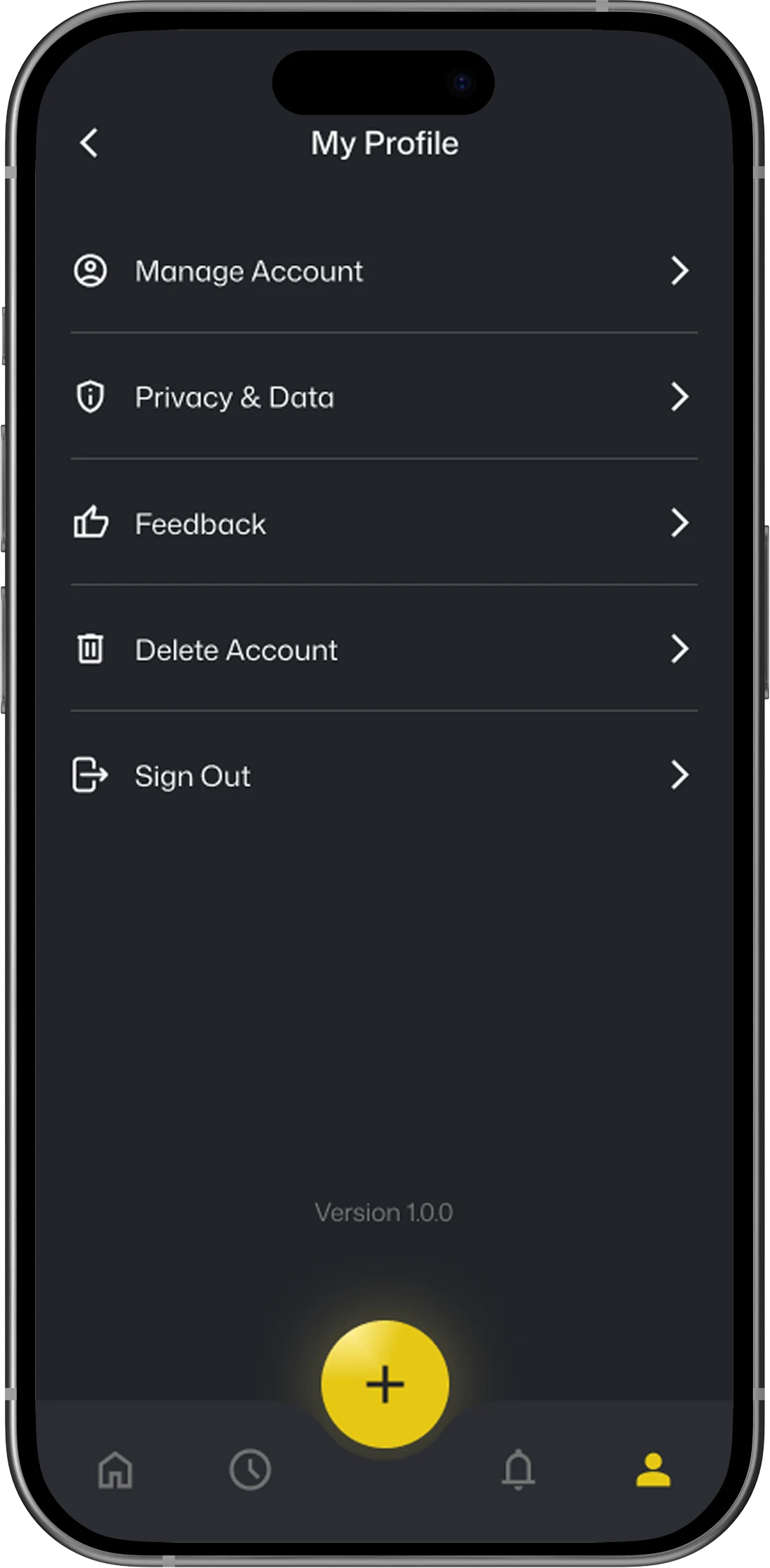Image resolution: width=770 pixels, height=1568 pixels.
Task: Open the Feedback settings row
Action: point(200,523)
